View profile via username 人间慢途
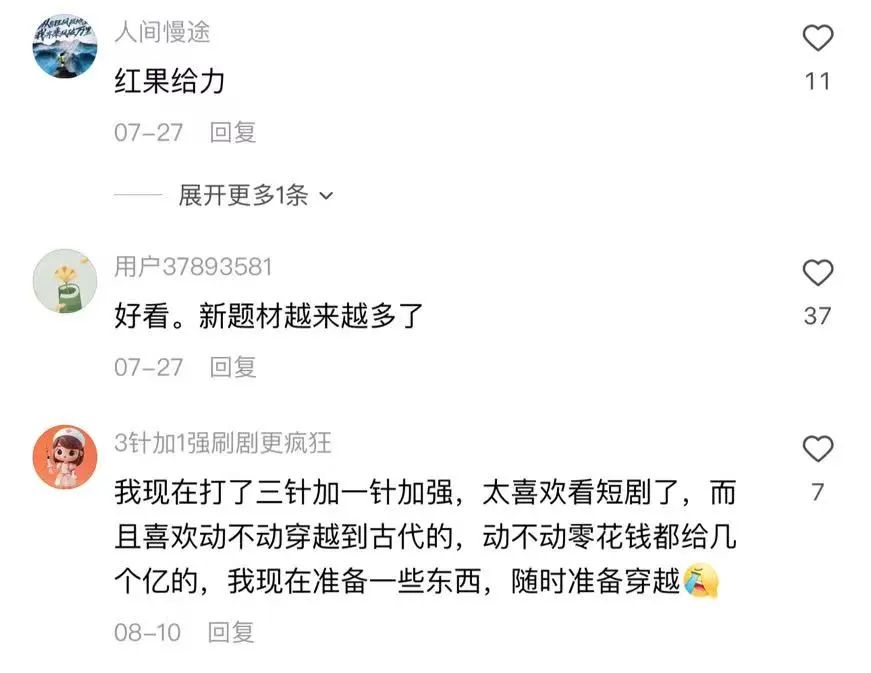The width and height of the screenshot is (871, 673). point(162,32)
